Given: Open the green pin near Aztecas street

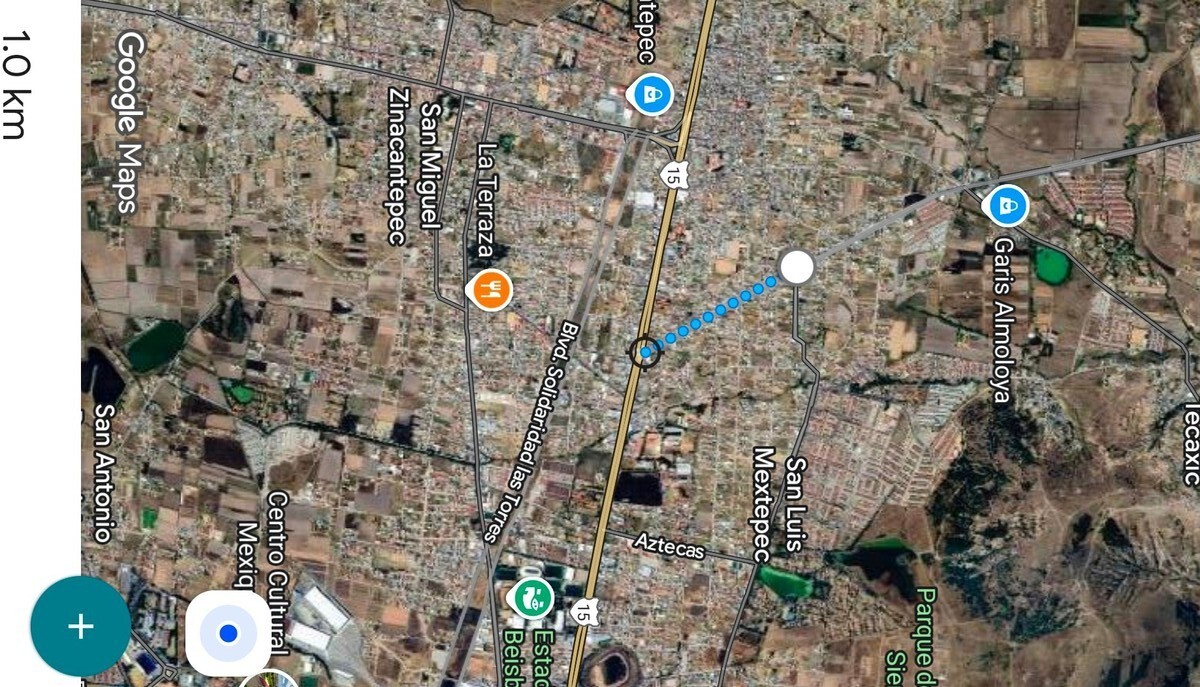Looking at the screenshot, I should [530, 599].
